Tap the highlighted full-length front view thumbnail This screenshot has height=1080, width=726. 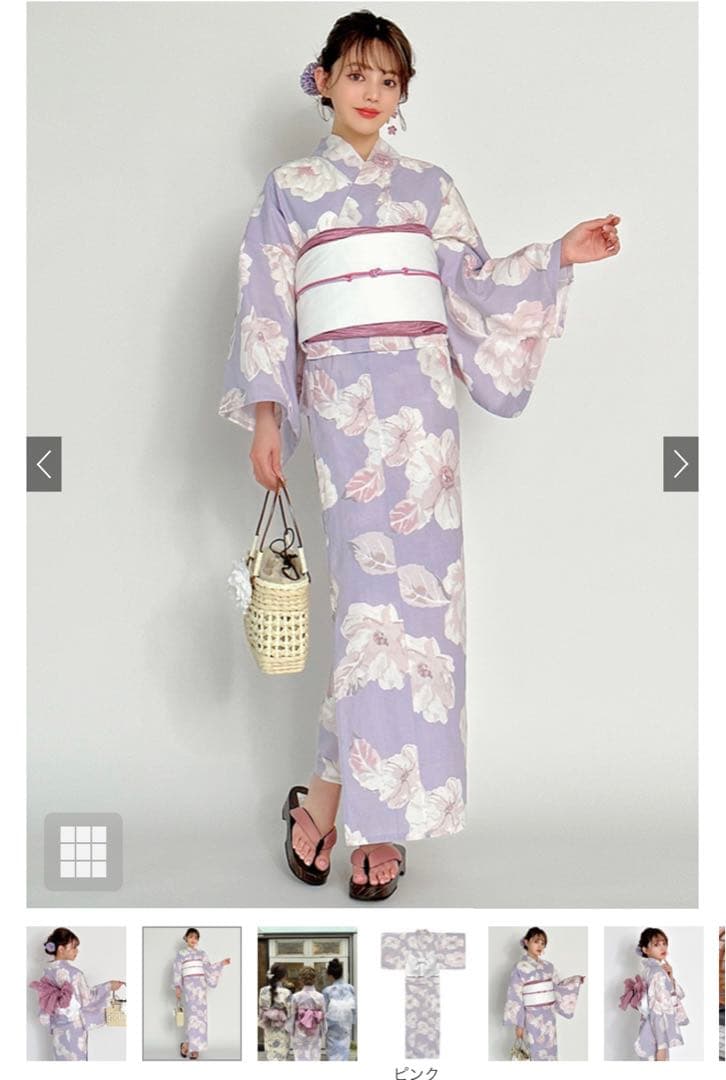tap(192, 993)
